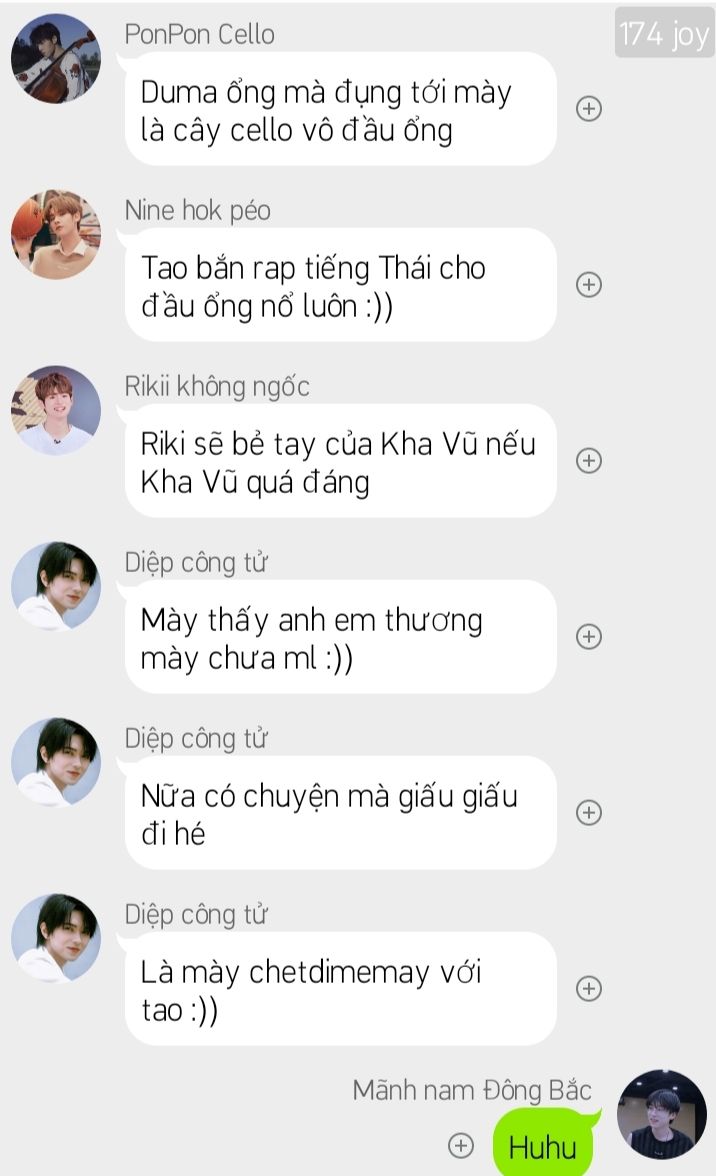Tap plus icon next to "Là mày chetdimemay" message
The height and width of the screenshot is (1176, 716).
(589, 988)
